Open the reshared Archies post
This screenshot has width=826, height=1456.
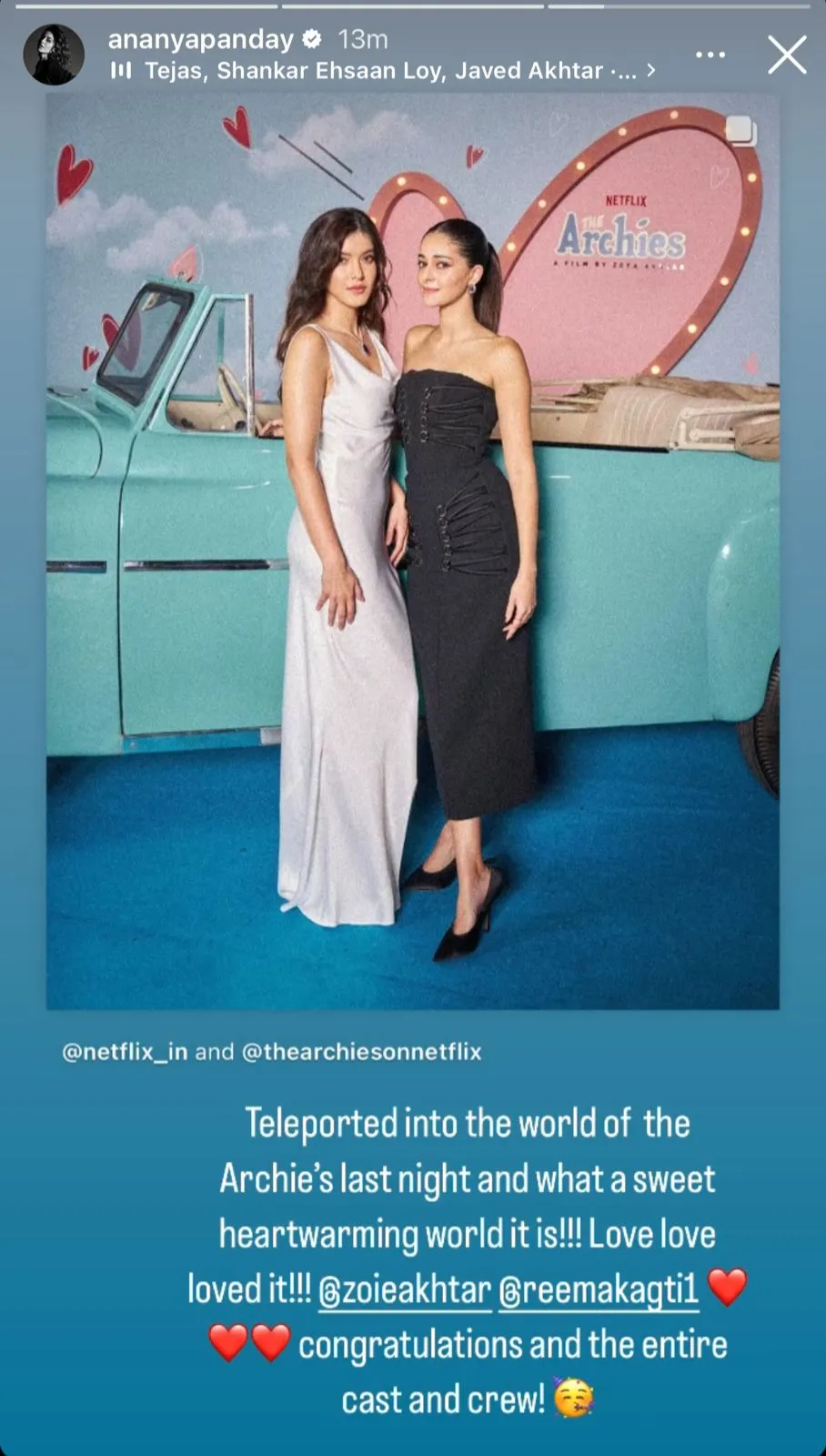click(x=413, y=551)
